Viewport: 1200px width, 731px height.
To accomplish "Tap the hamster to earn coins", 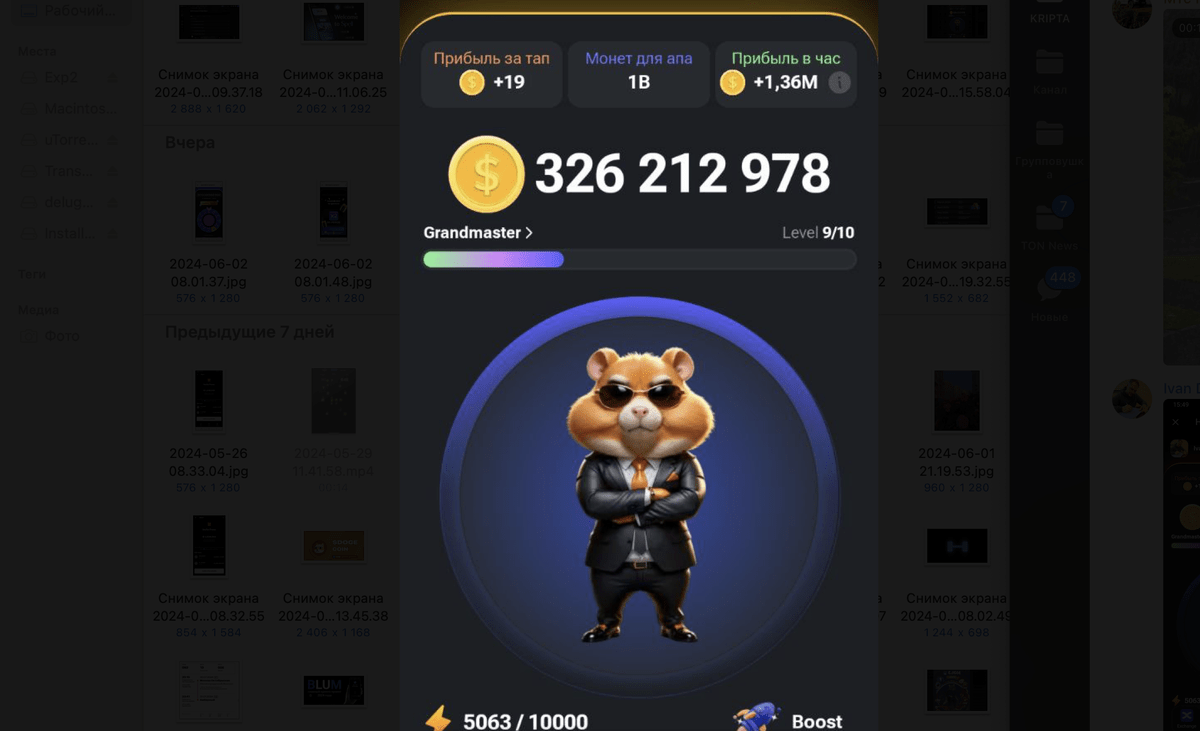I will tap(639, 495).
